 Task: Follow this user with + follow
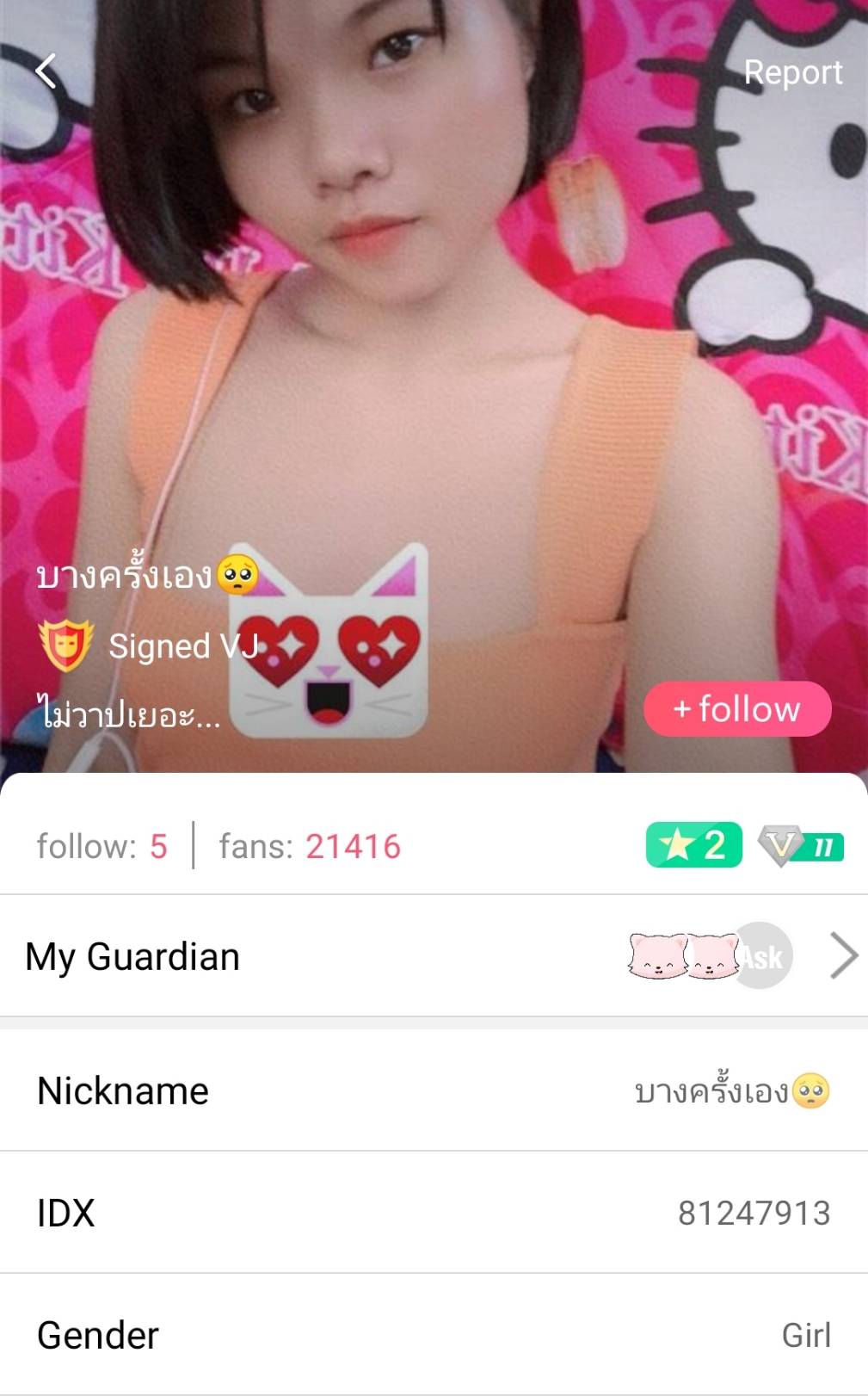[737, 709]
